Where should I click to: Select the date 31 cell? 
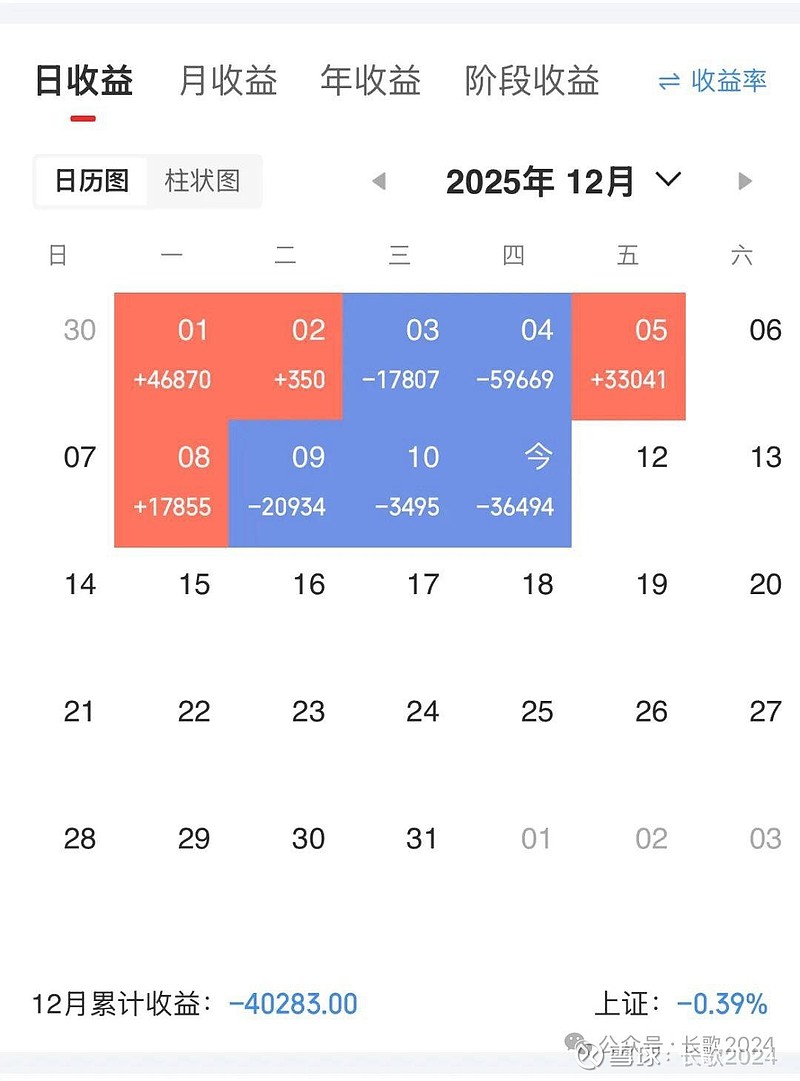[x=422, y=838]
